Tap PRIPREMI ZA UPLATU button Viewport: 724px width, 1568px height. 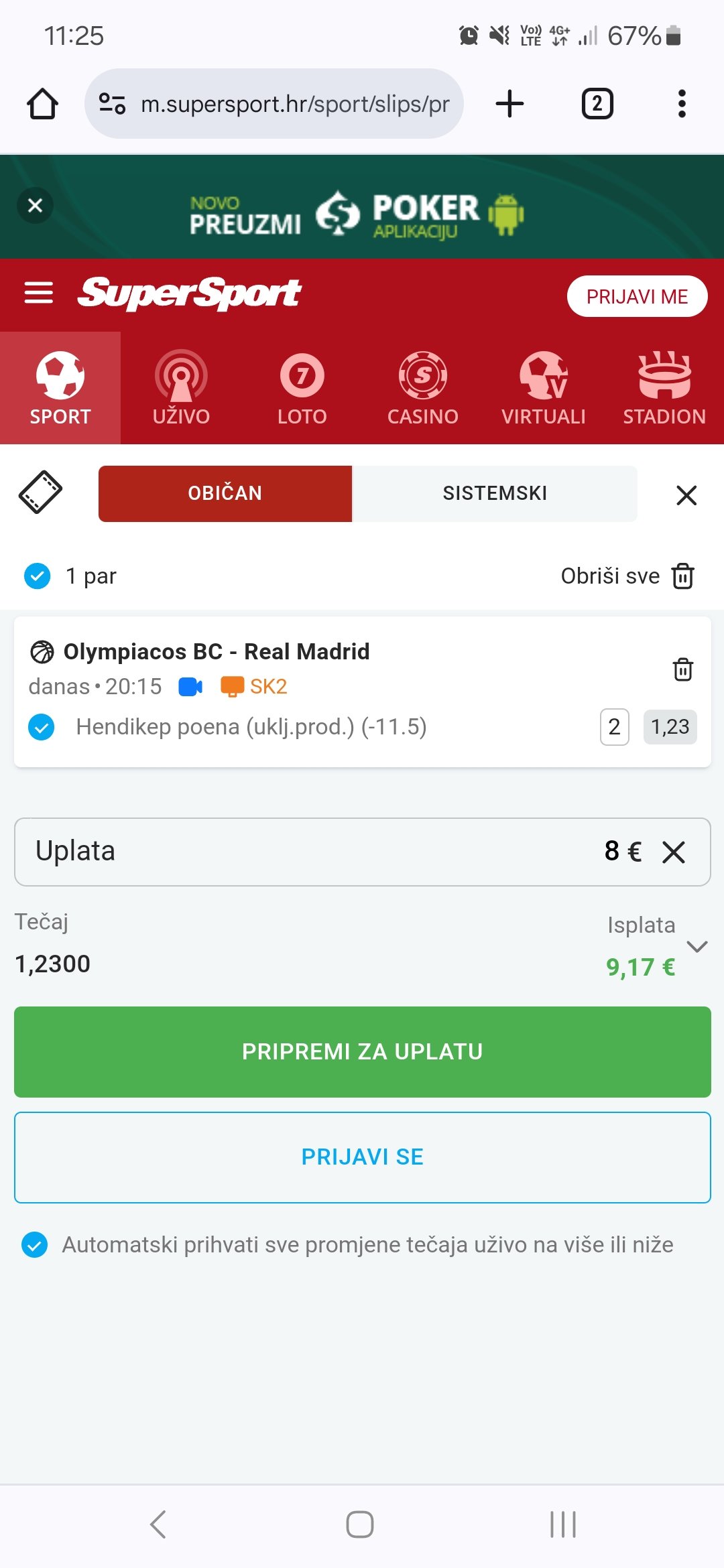click(x=362, y=1051)
